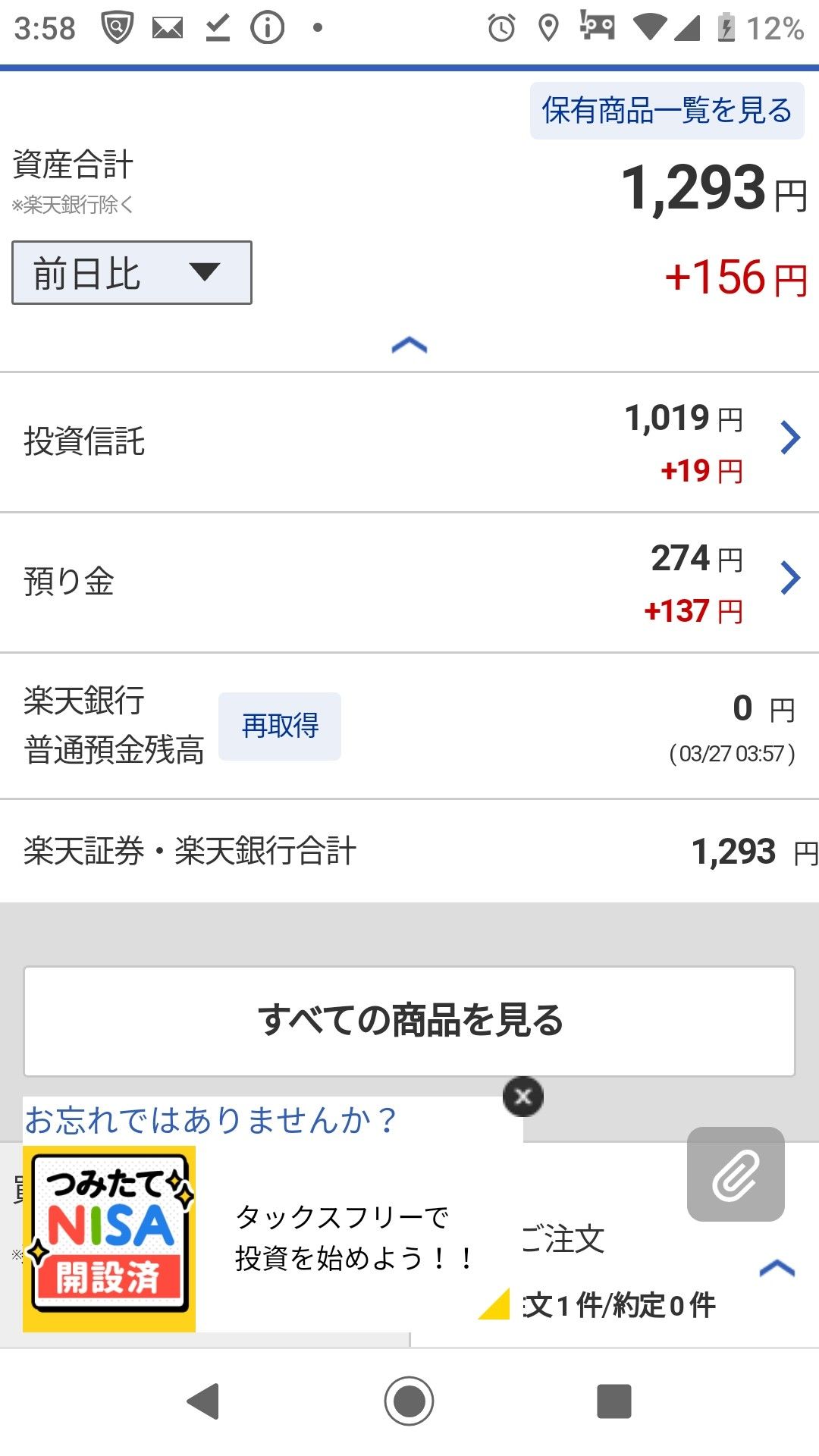Dismiss the NISA reminder popup

(523, 1097)
